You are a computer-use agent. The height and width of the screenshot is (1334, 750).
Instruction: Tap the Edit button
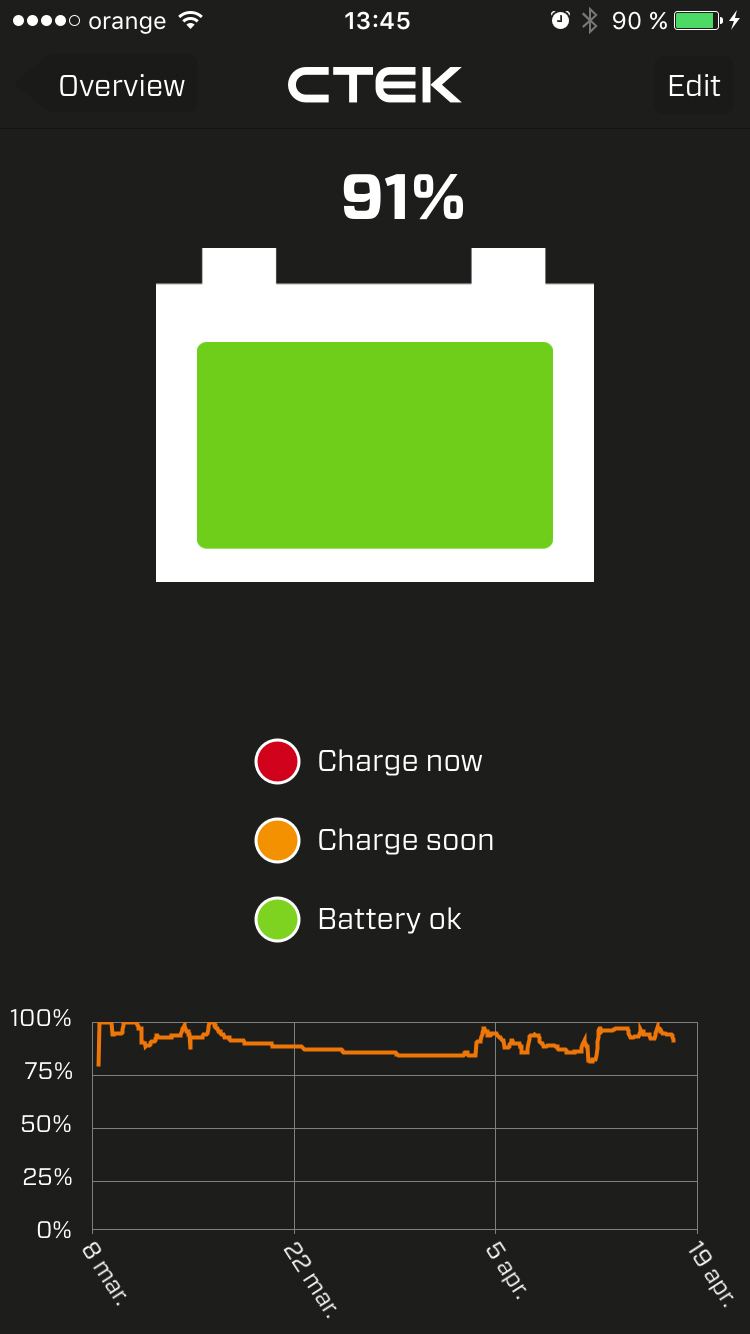tap(693, 86)
